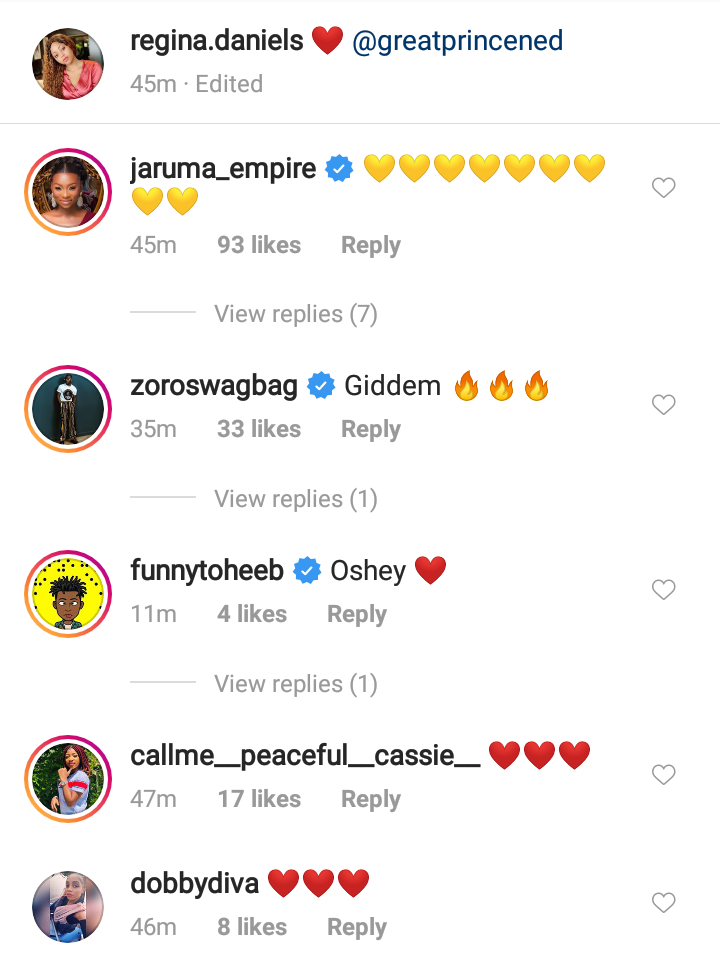This screenshot has width=720, height=977.
Task: Like funnytoheeb's Oshey comment
Action: (663, 590)
